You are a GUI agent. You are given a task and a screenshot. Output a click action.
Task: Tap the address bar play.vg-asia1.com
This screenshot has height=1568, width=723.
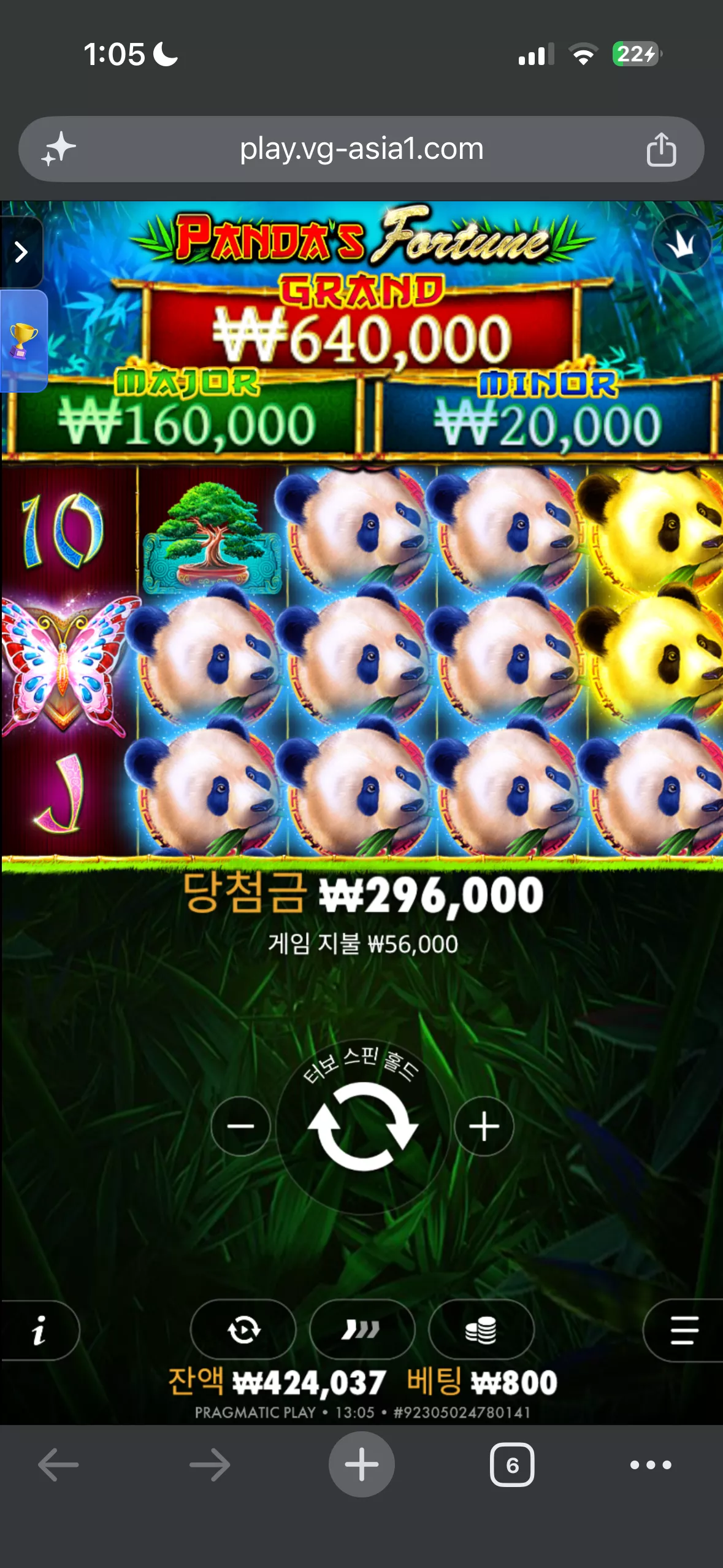tap(362, 149)
